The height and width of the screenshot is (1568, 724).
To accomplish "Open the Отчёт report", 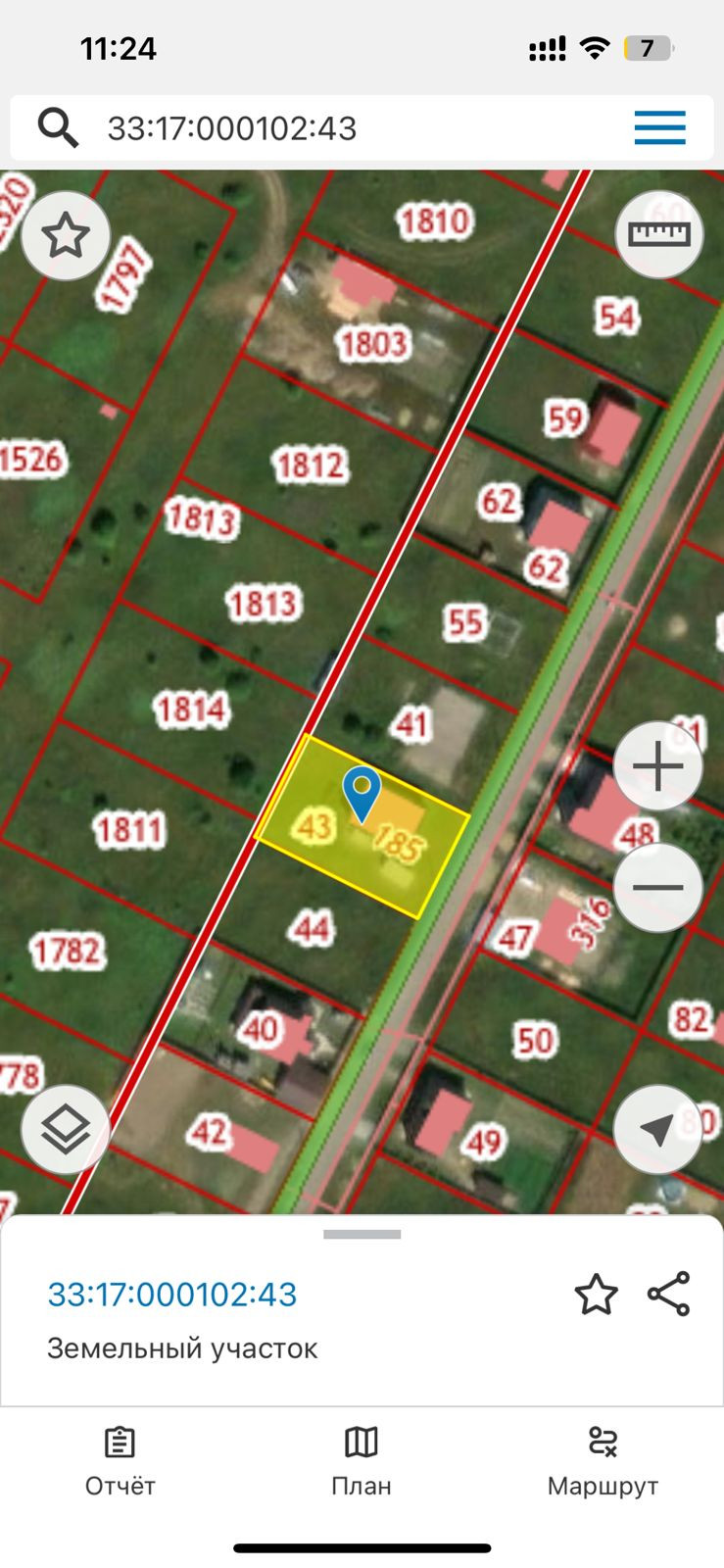I will pos(120,1461).
